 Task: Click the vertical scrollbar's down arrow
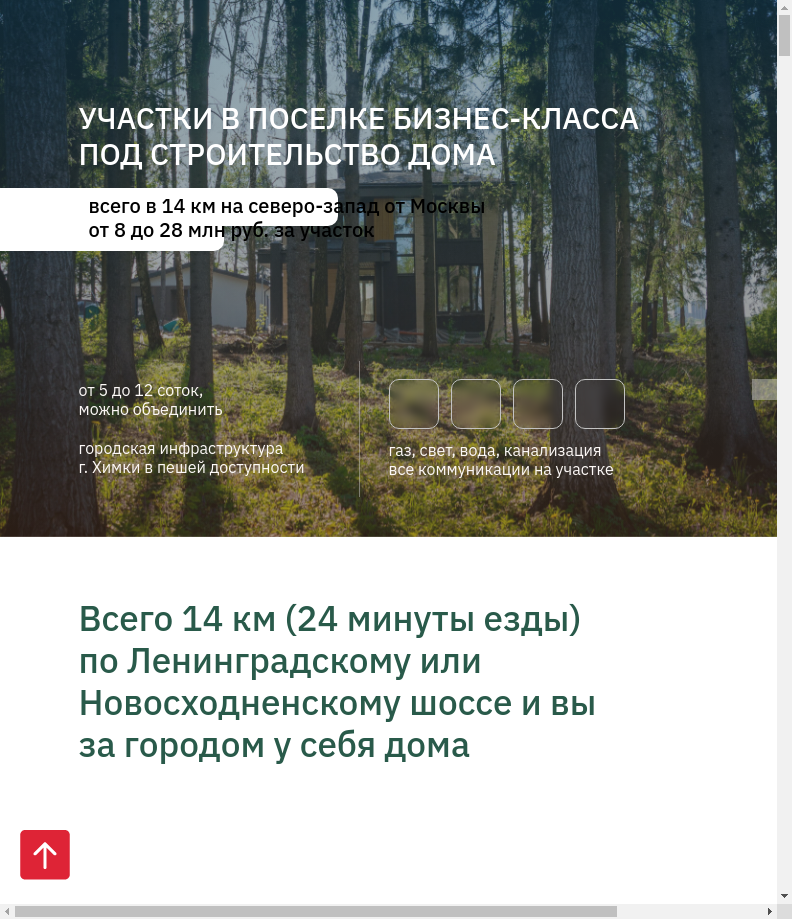784,895
